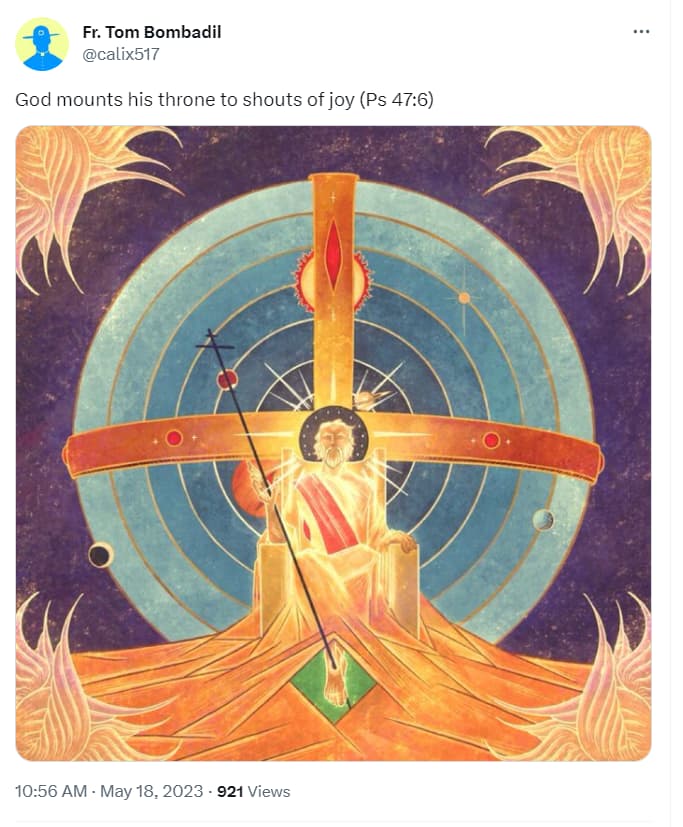Open the 10:56 AM · May 18, 2023 timestamp
The width and height of the screenshot is (683, 827).
coord(108,791)
